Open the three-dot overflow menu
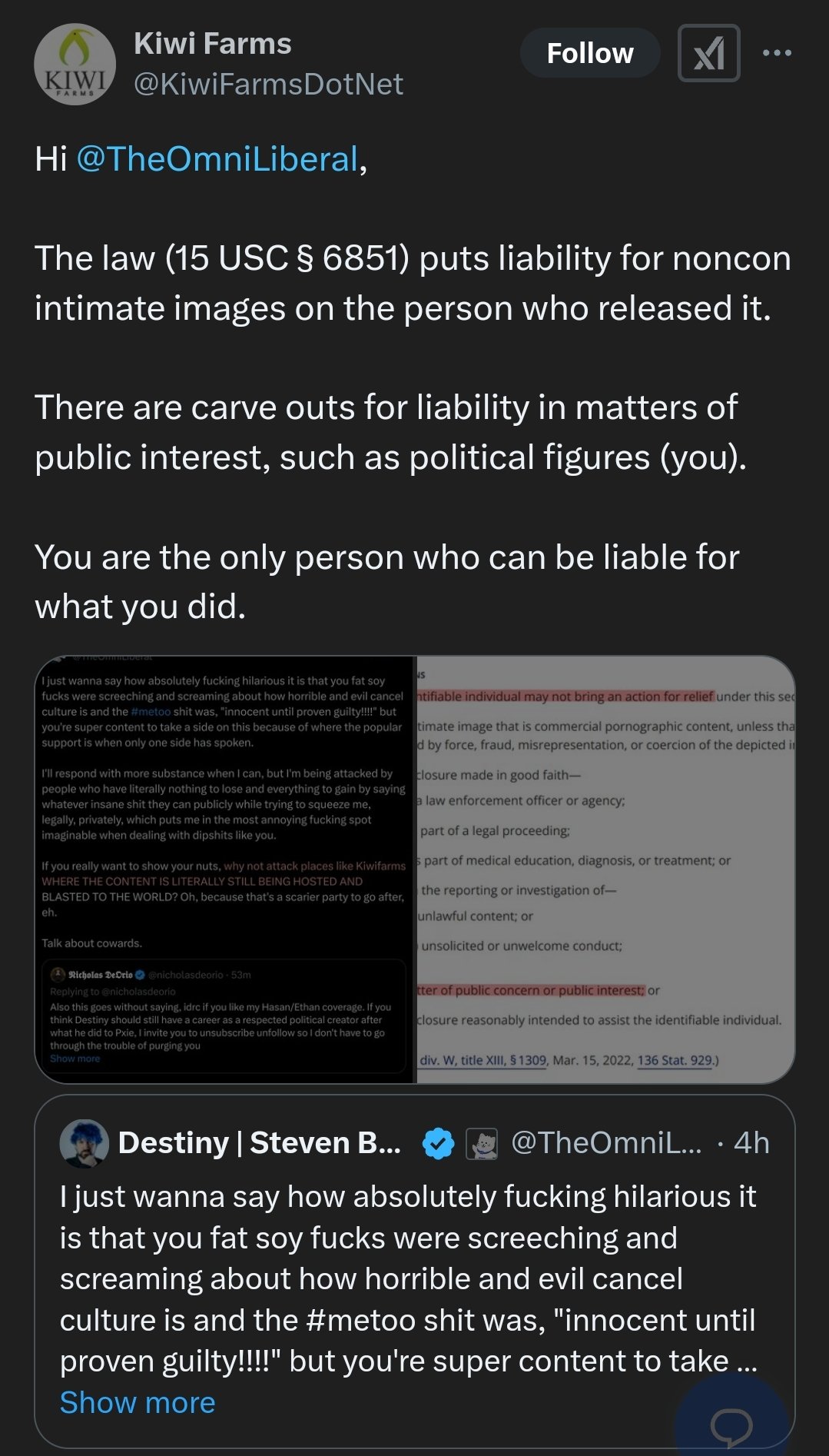Viewport: 829px width, 1456px height. click(777, 53)
